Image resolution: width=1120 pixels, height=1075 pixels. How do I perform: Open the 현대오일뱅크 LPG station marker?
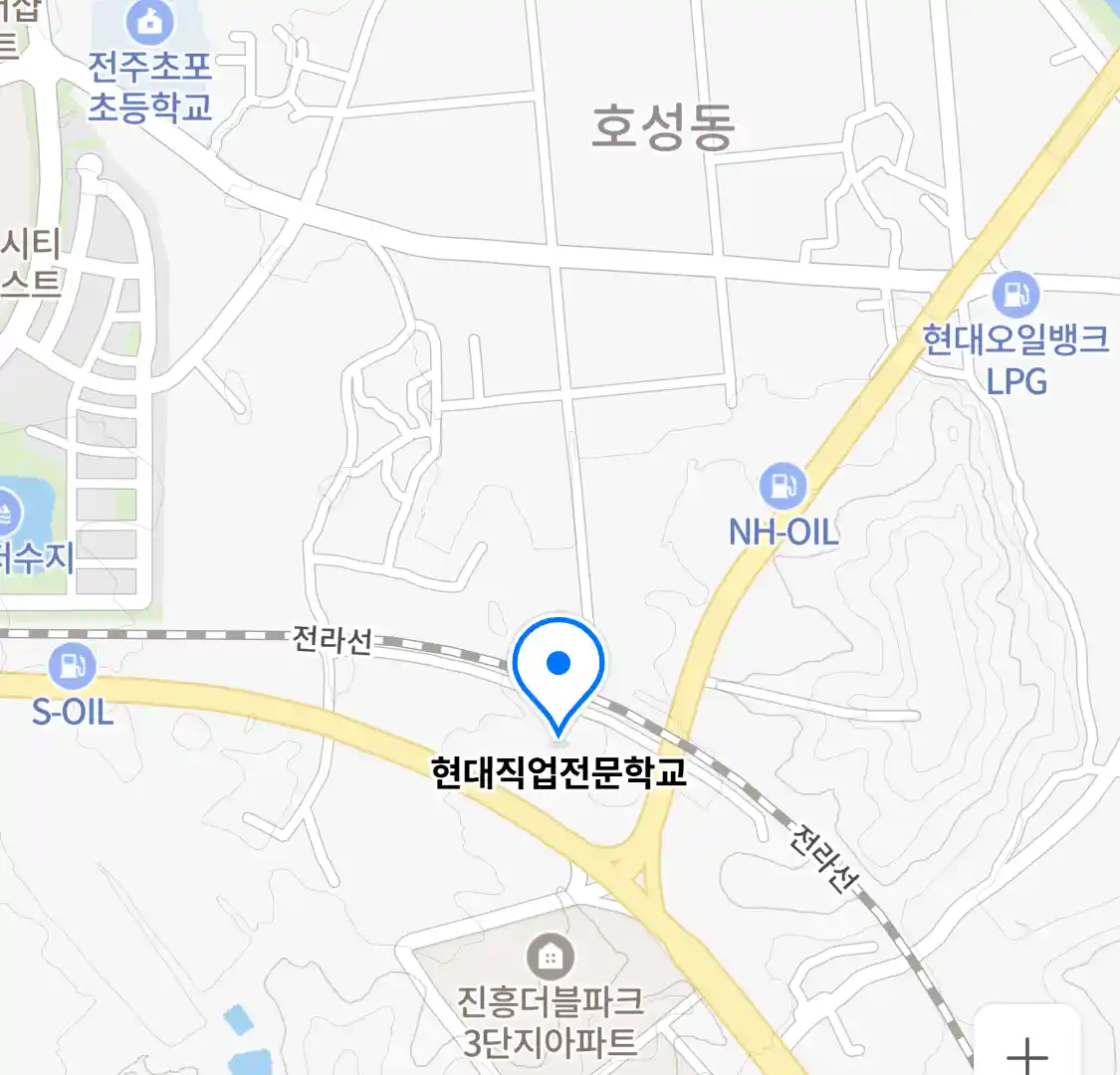1015,295
